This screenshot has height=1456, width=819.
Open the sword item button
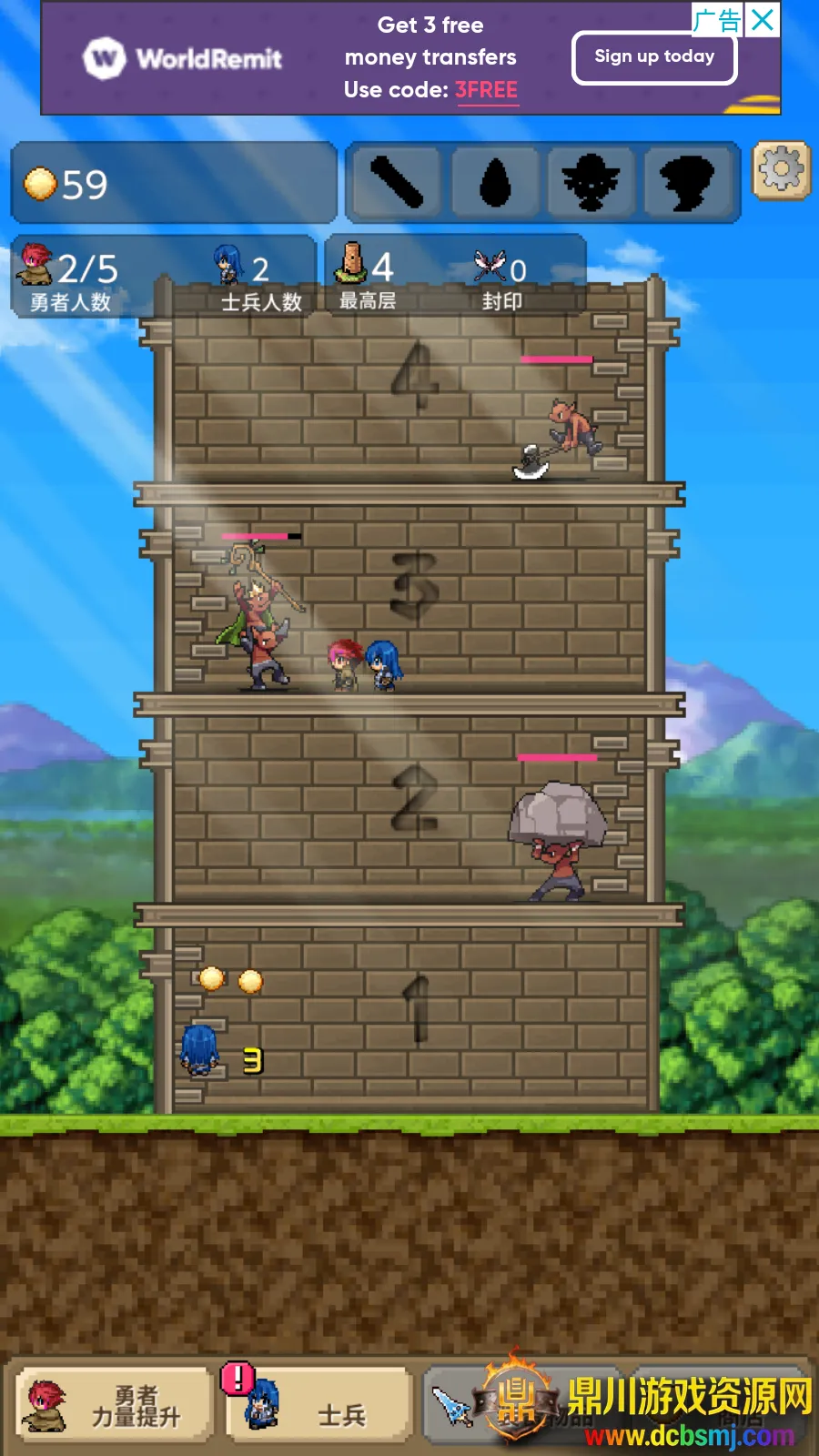(x=451, y=1406)
